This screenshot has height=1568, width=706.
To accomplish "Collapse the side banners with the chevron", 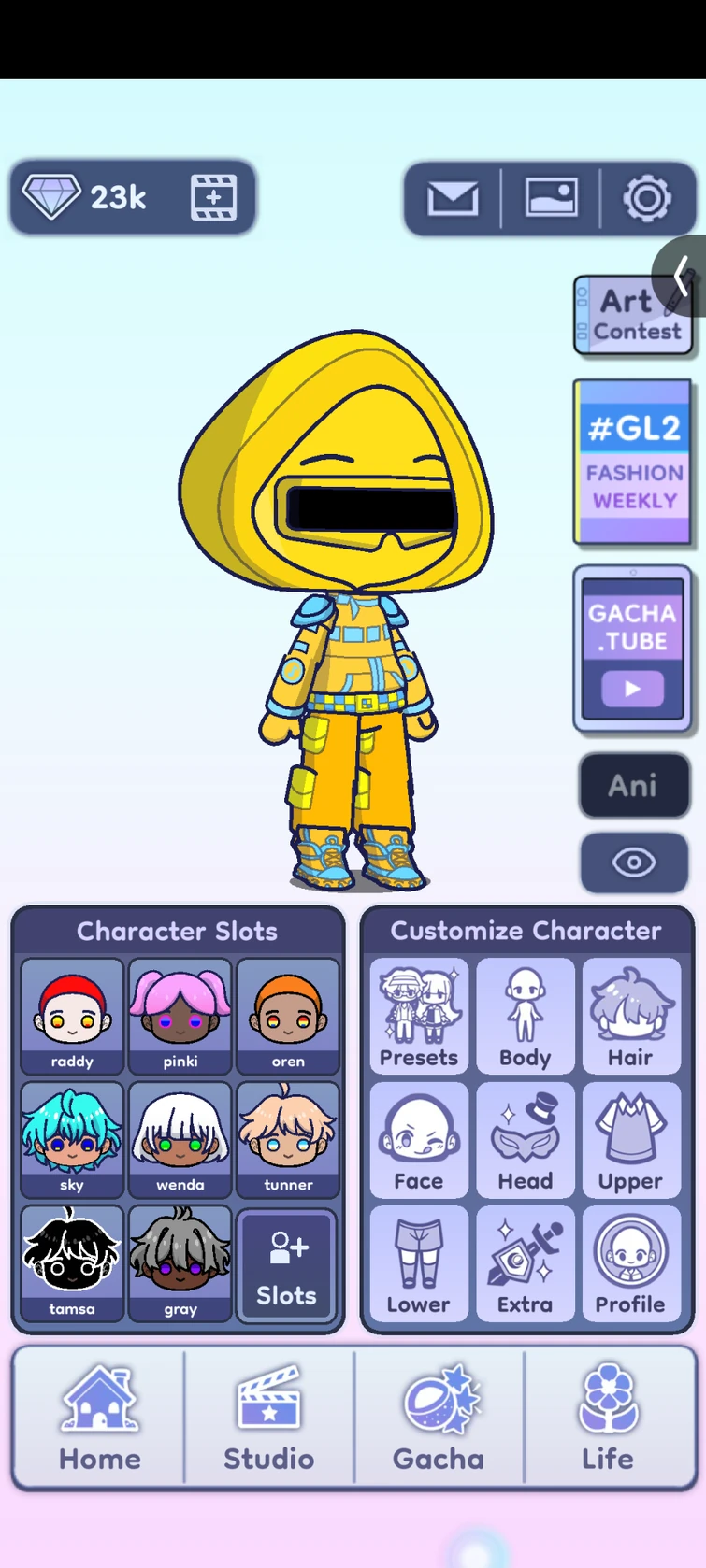I will [x=681, y=276].
